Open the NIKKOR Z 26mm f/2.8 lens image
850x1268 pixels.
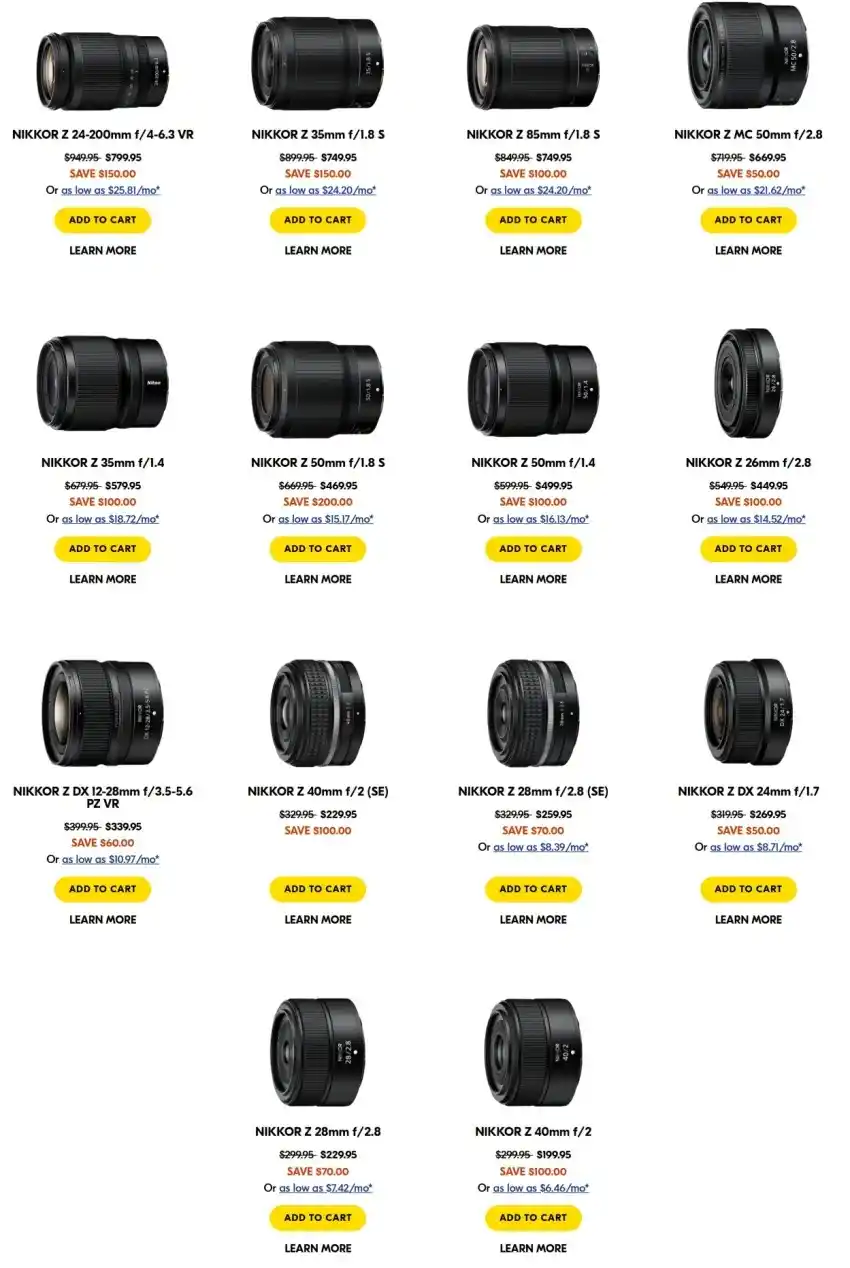pyautogui.click(x=748, y=384)
